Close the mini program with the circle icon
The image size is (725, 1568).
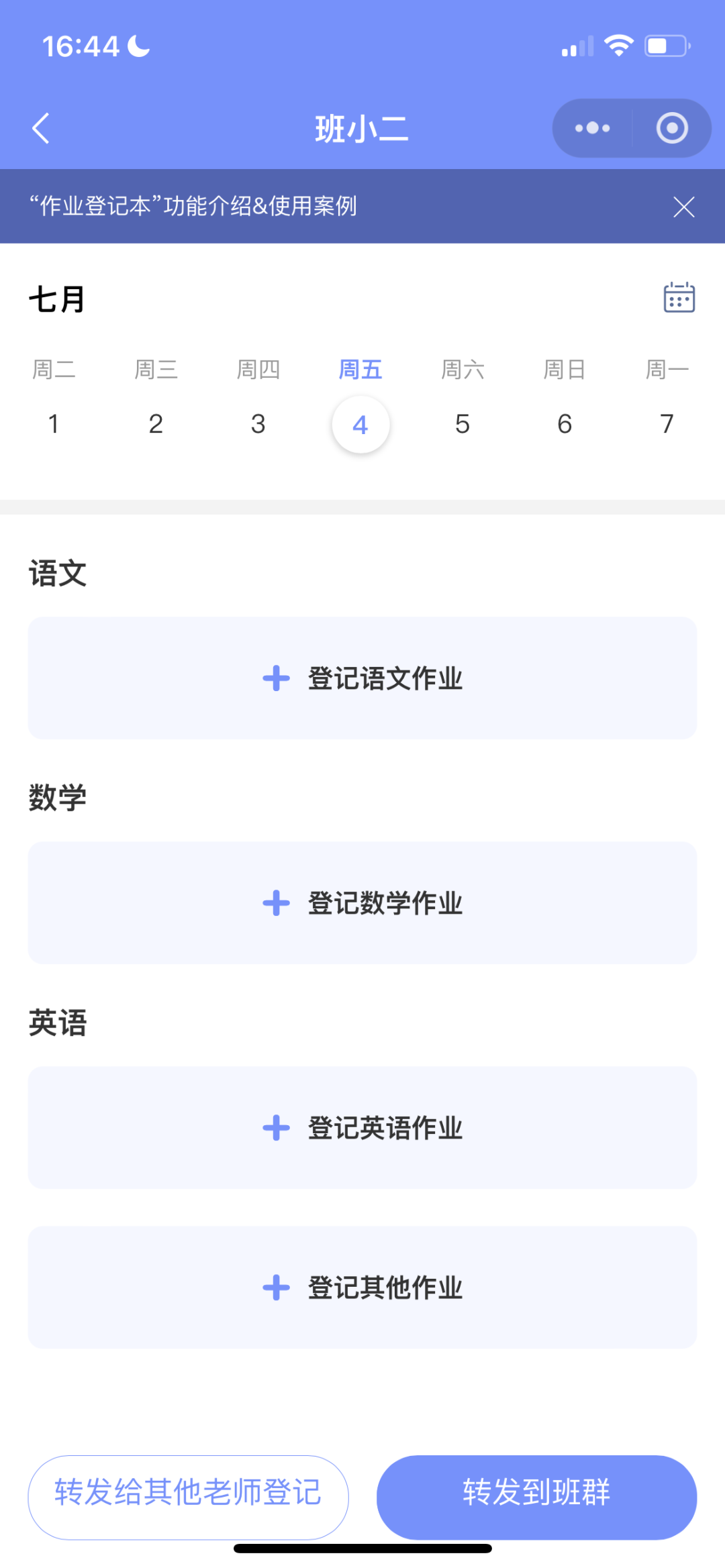[x=672, y=128]
